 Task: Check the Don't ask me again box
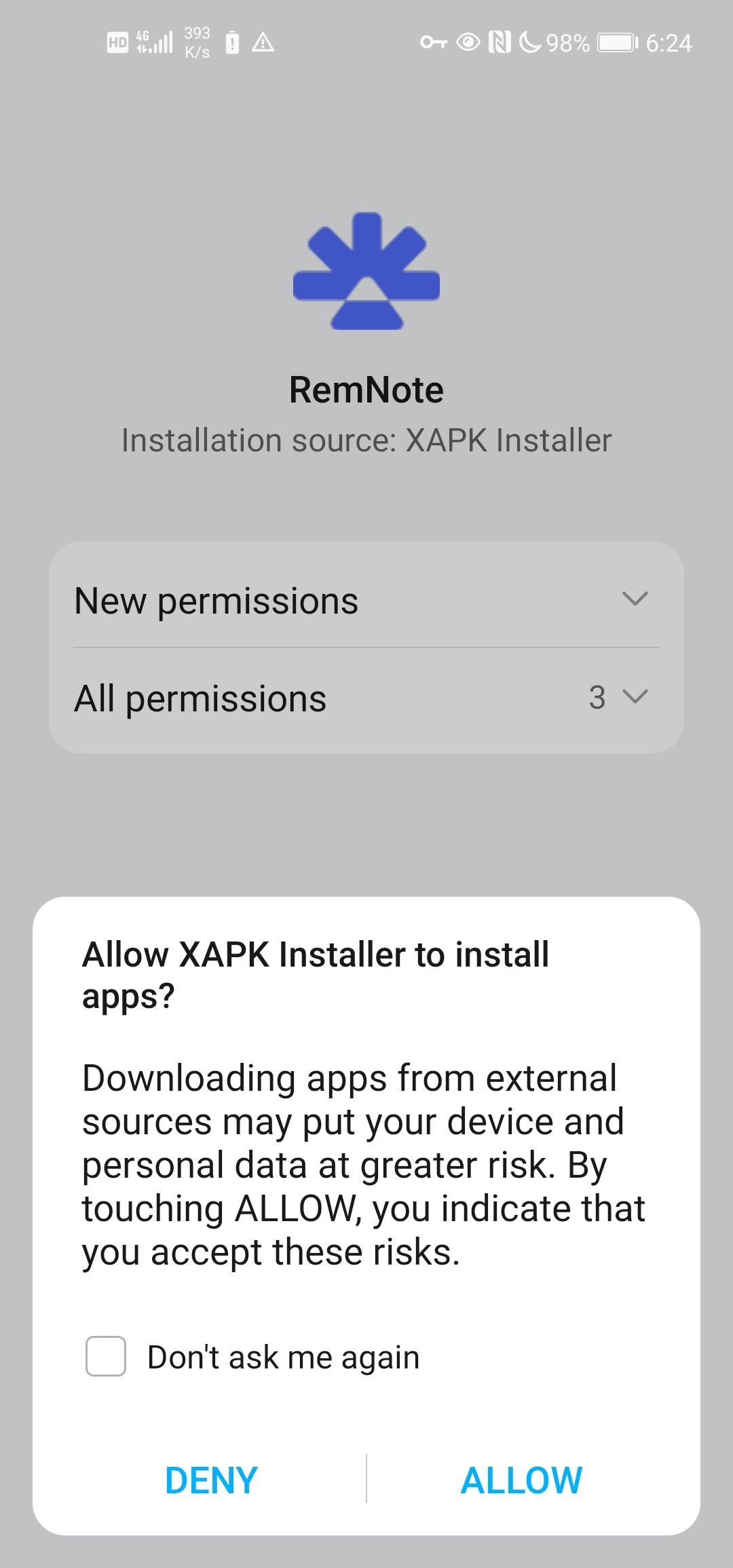(106, 1356)
